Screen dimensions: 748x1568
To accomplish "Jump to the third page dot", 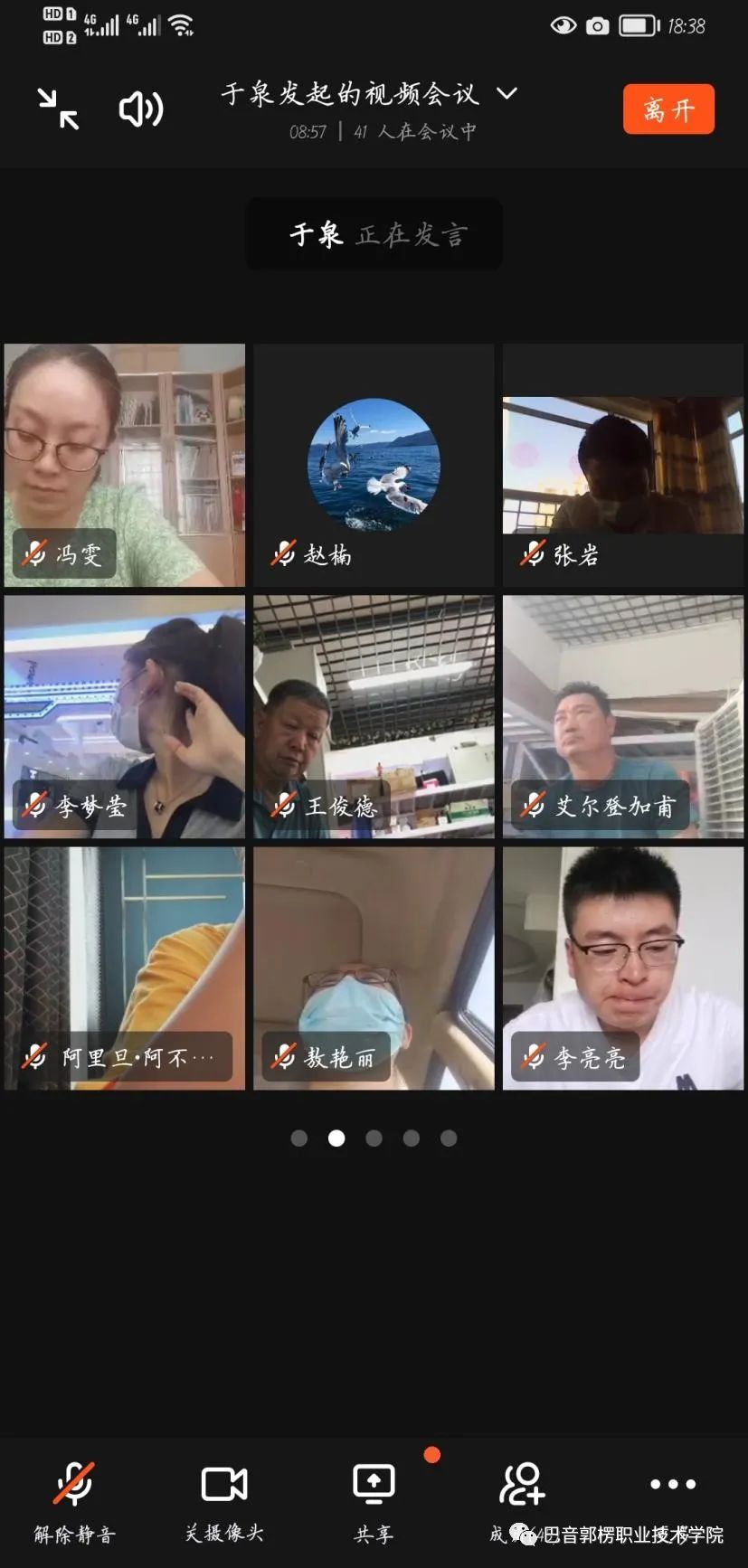I will (x=374, y=1138).
